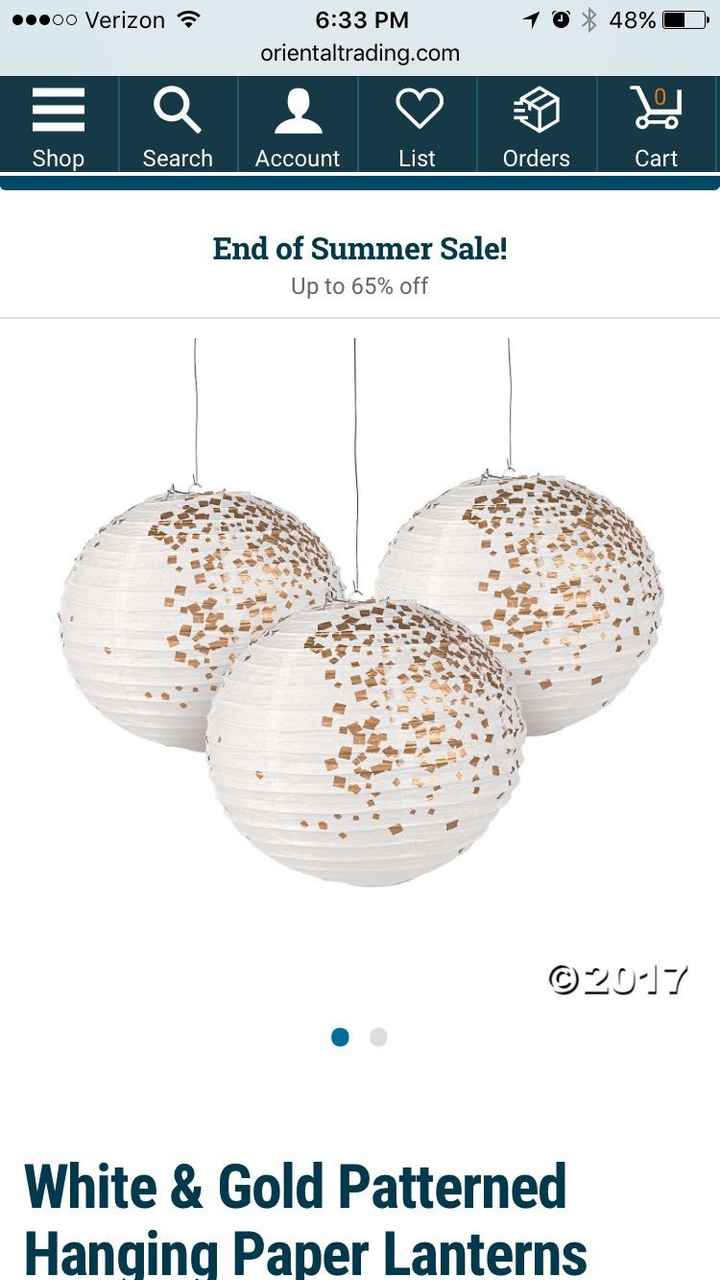
Task: Tap the 6:33 PM clock display
Action: 360,18
